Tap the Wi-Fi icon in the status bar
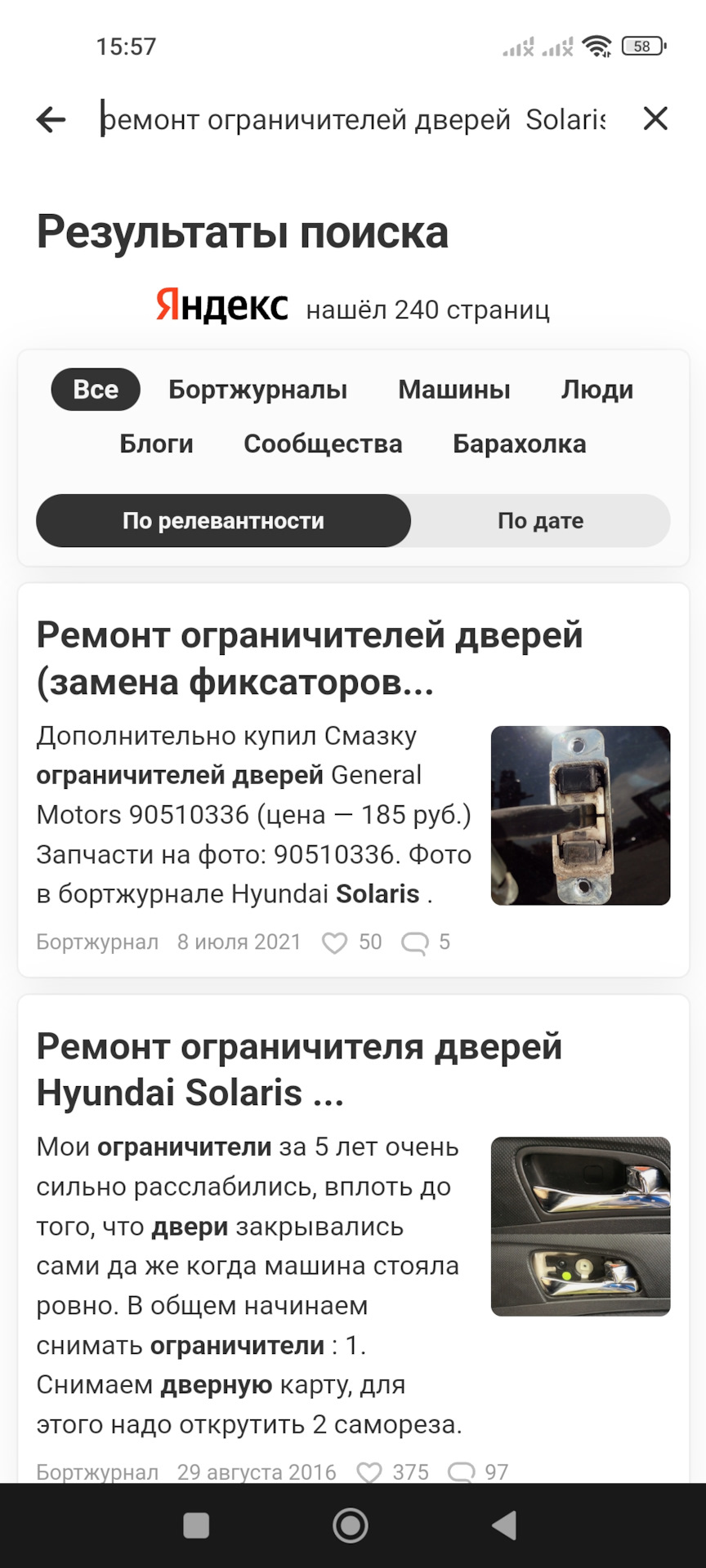The height and width of the screenshot is (1568, 706). click(599, 47)
